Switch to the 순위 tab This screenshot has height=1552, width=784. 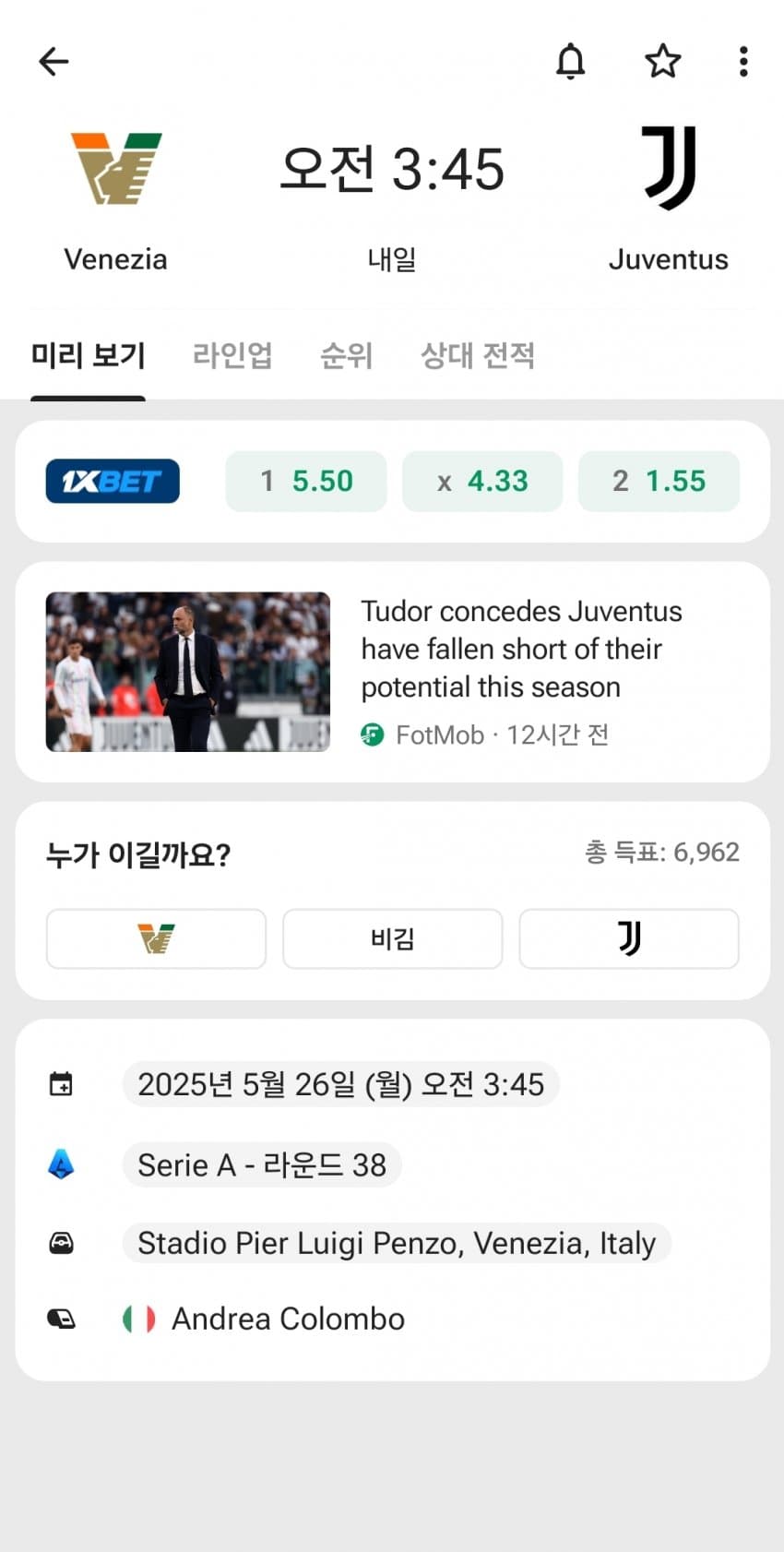pyautogui.click(x=346, y=355)
